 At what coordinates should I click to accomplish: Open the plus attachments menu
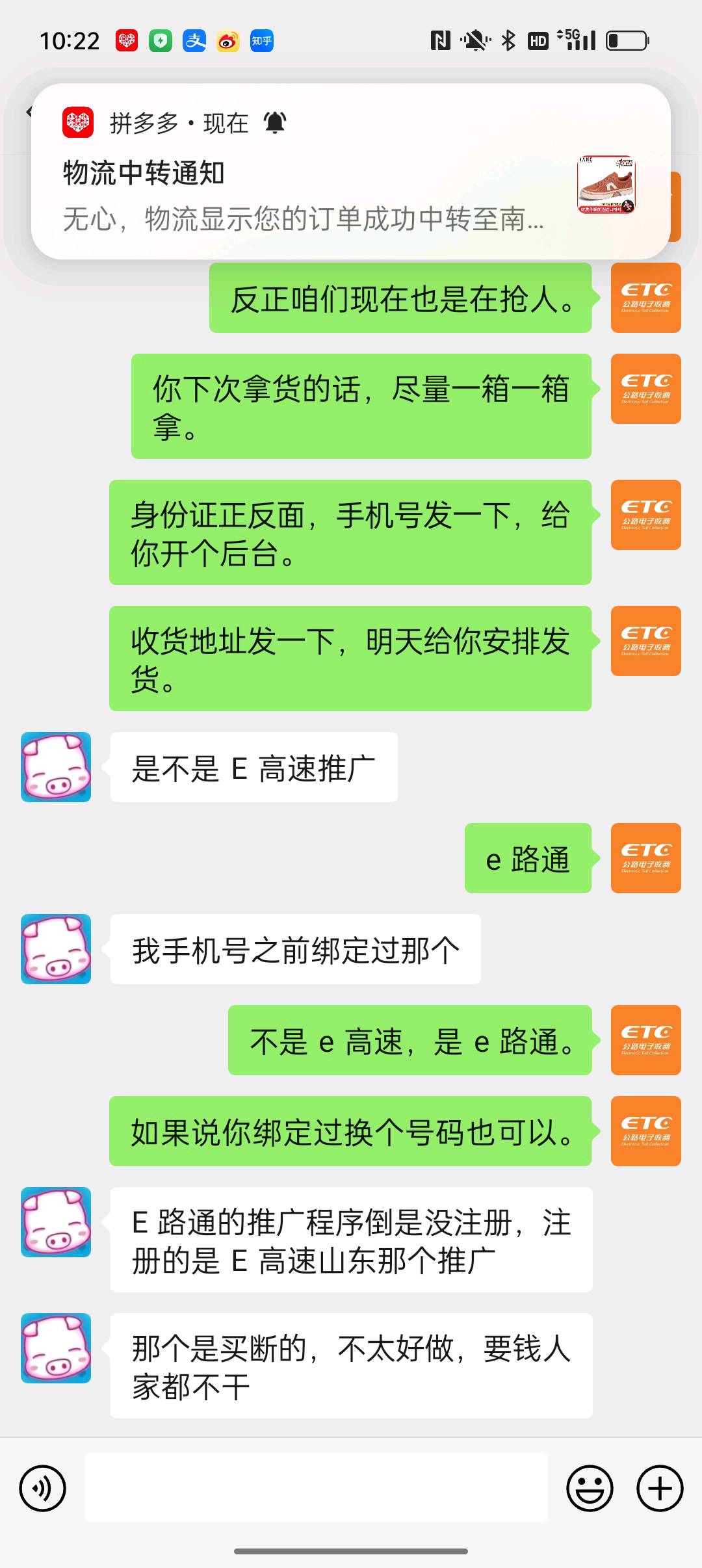point(660,1488)
